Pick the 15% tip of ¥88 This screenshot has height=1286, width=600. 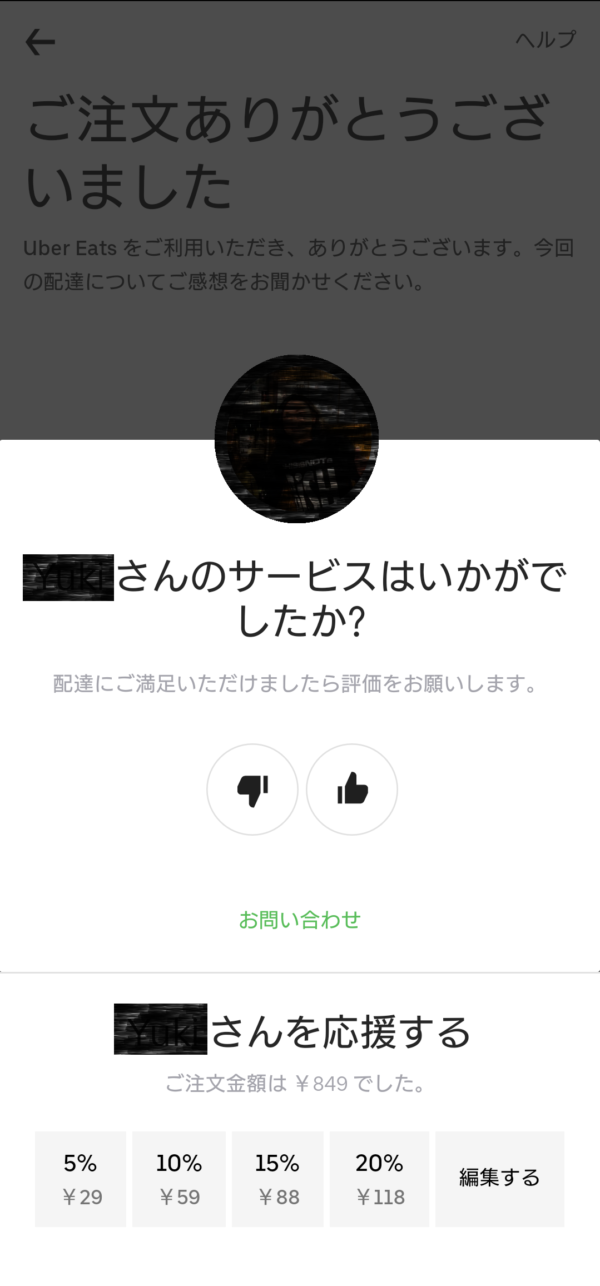pyautogui.click(x=277, y=1179)
